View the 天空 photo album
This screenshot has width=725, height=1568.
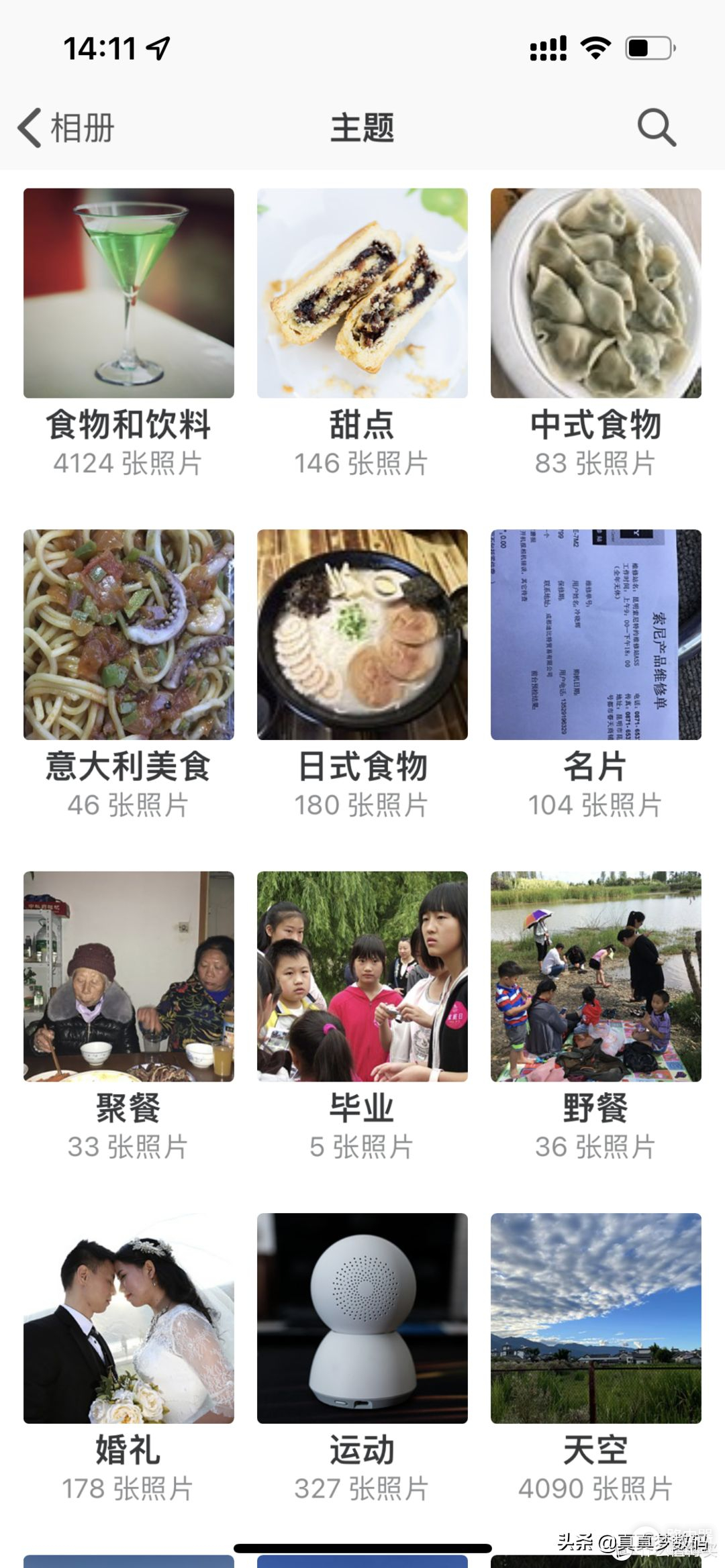pos(595,1318)
